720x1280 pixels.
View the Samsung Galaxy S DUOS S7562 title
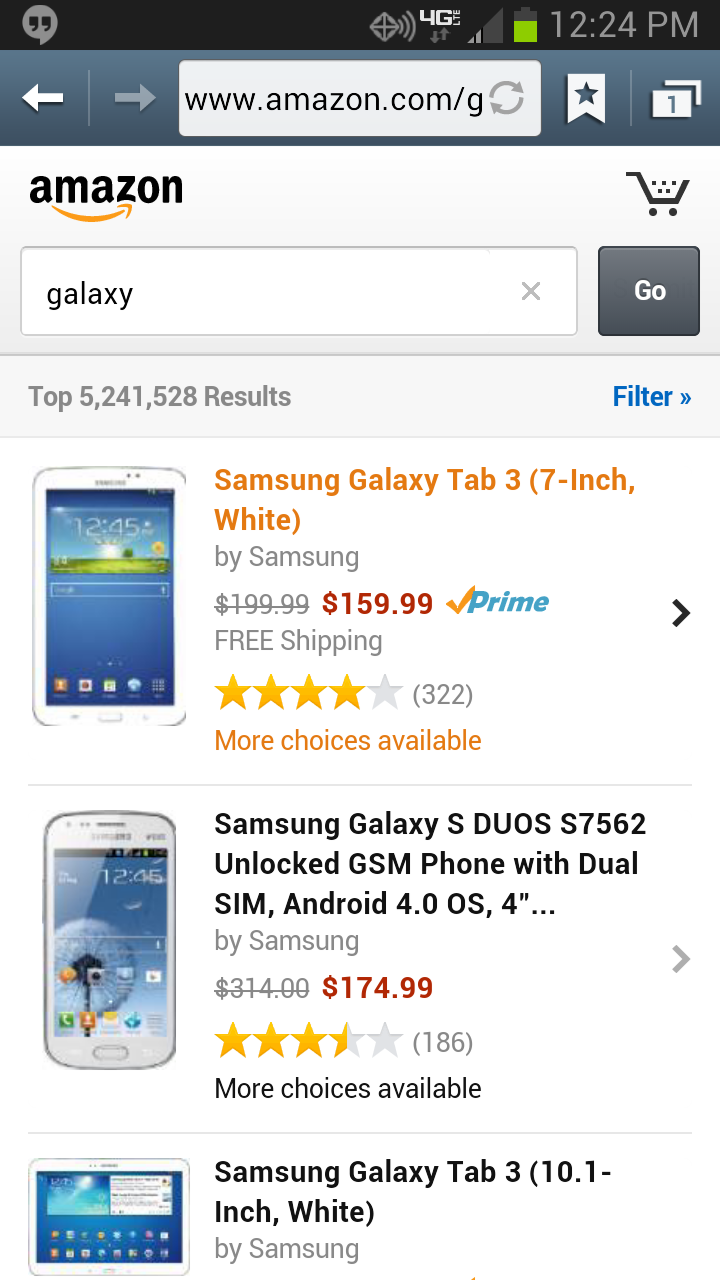pos(430,863)
